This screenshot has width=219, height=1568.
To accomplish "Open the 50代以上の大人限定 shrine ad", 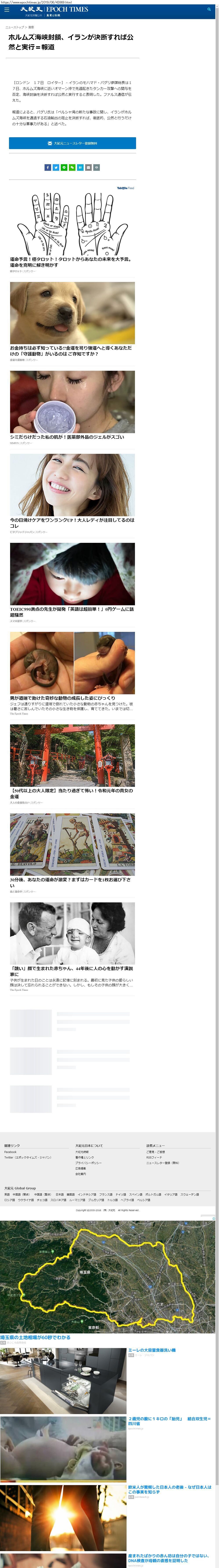I will pos(72,755).
